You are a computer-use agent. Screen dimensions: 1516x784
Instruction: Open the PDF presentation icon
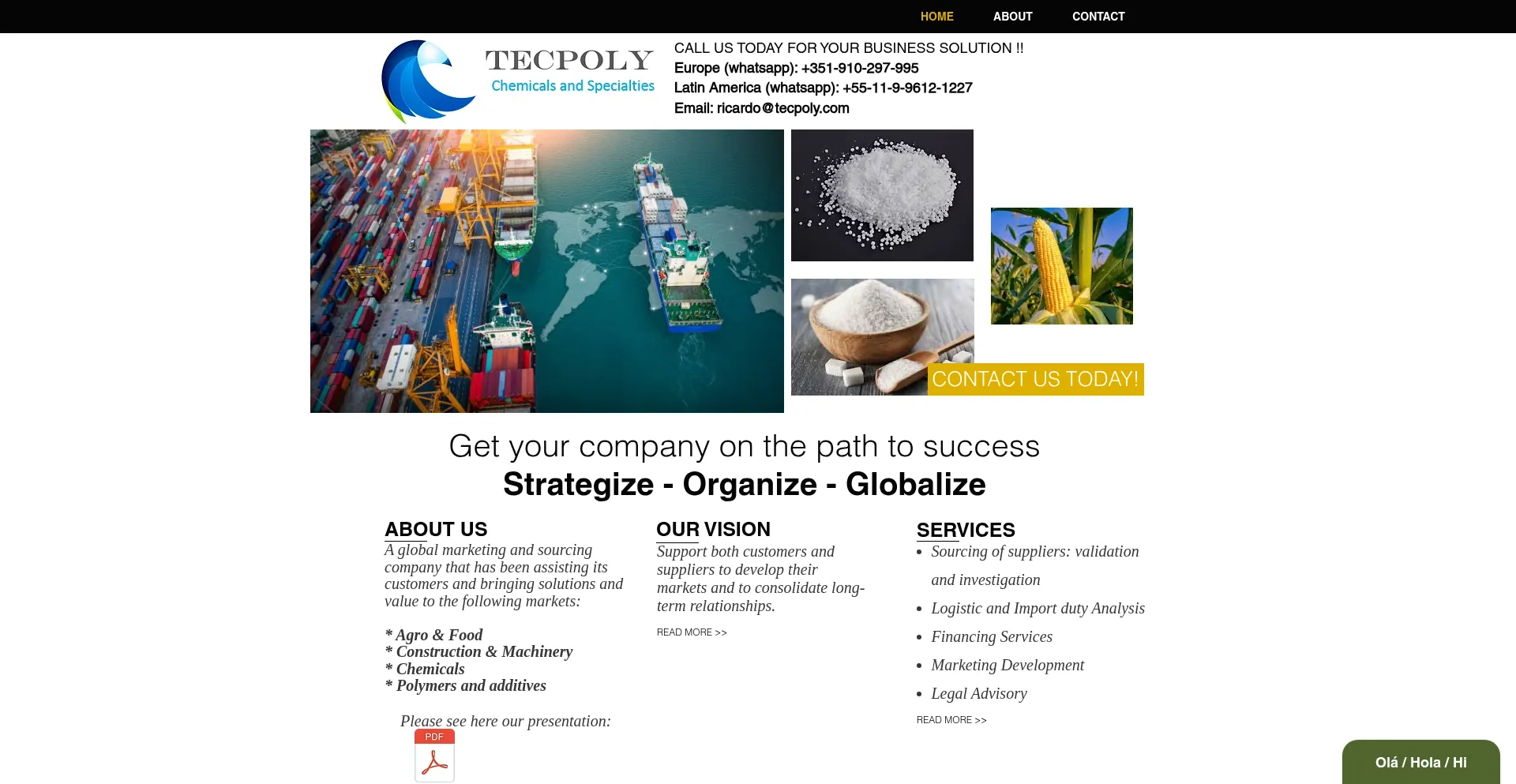[x=434, y=756]
